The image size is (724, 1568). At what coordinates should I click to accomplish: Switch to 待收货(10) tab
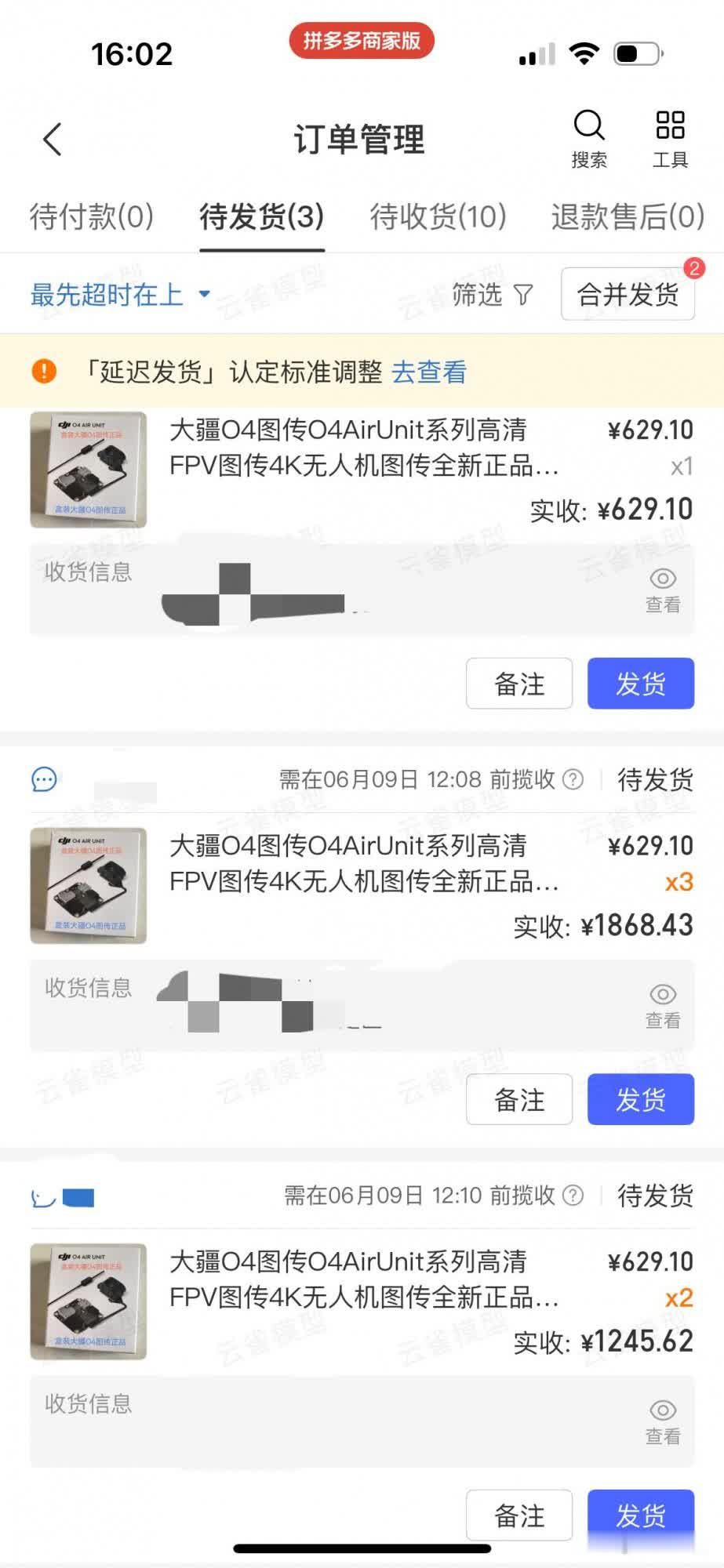[438, 216]
